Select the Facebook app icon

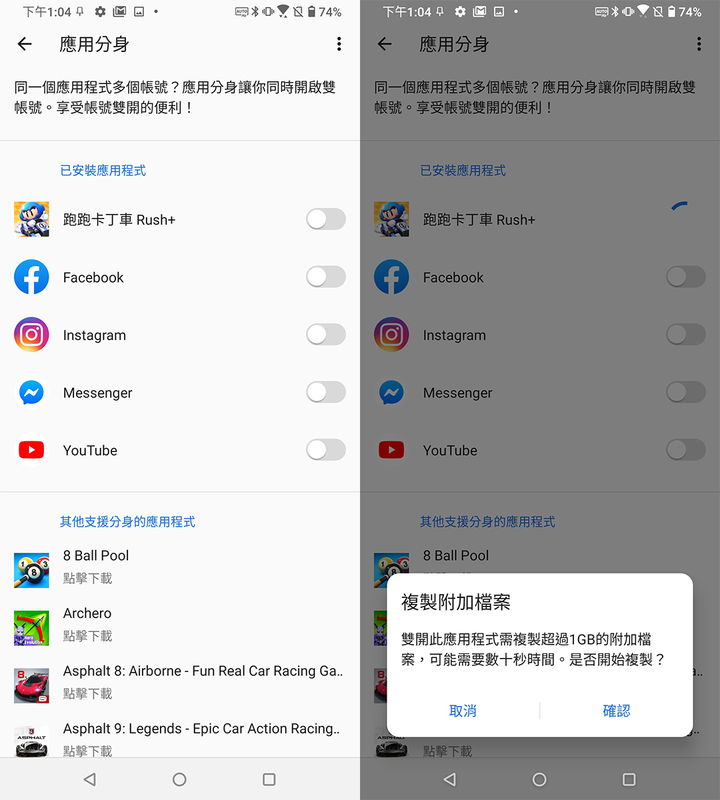(31, 277)
